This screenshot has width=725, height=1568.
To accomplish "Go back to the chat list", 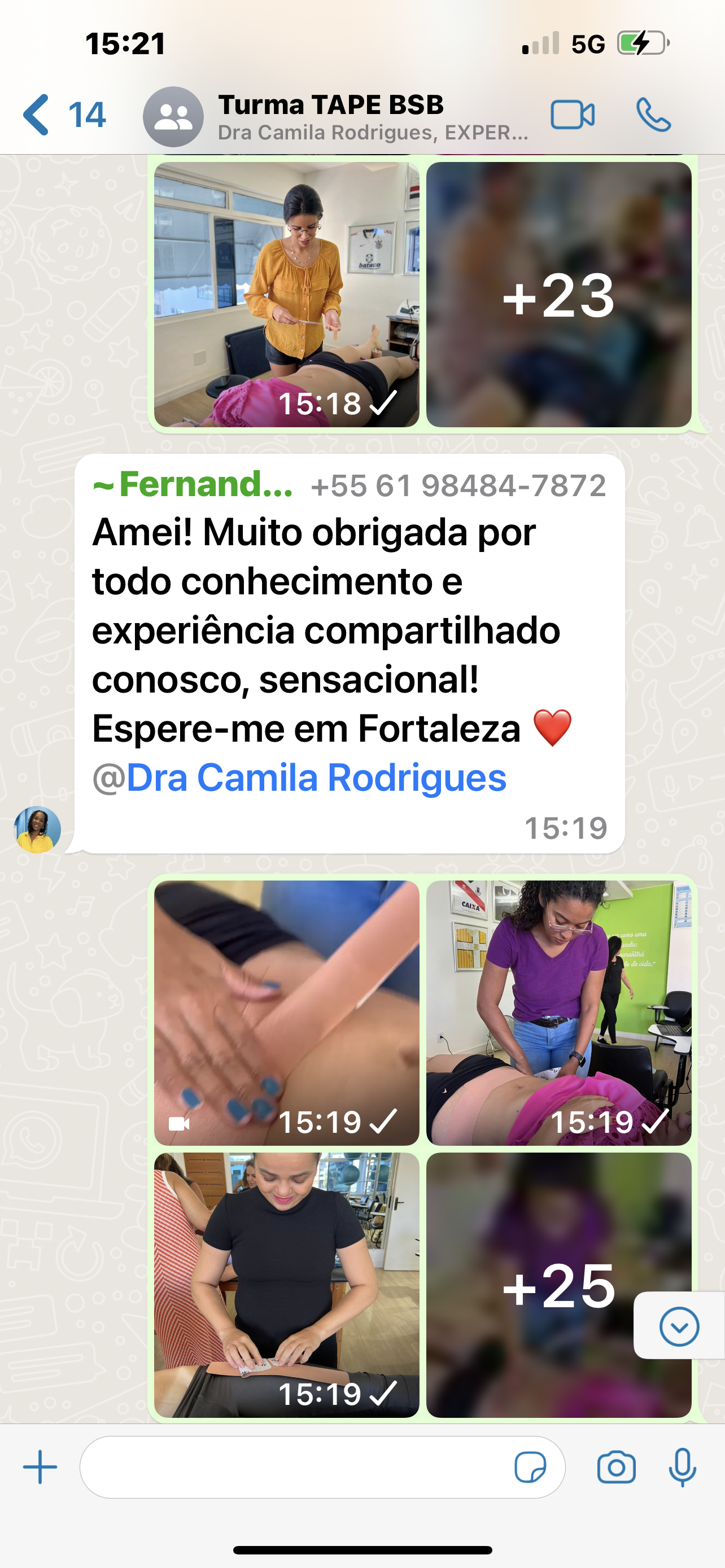I will point(64,115).
